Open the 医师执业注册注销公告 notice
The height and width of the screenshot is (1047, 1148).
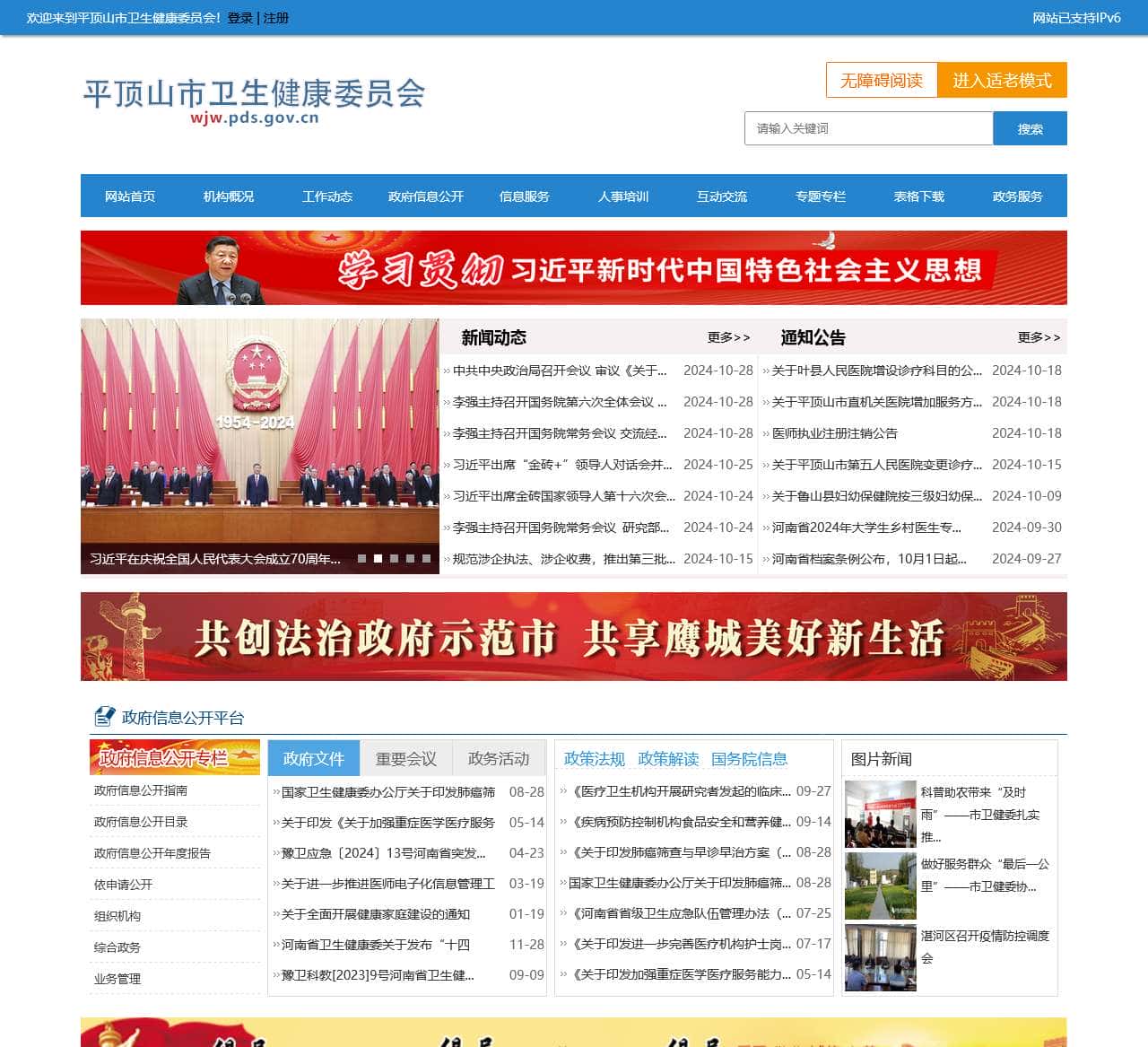834,433
